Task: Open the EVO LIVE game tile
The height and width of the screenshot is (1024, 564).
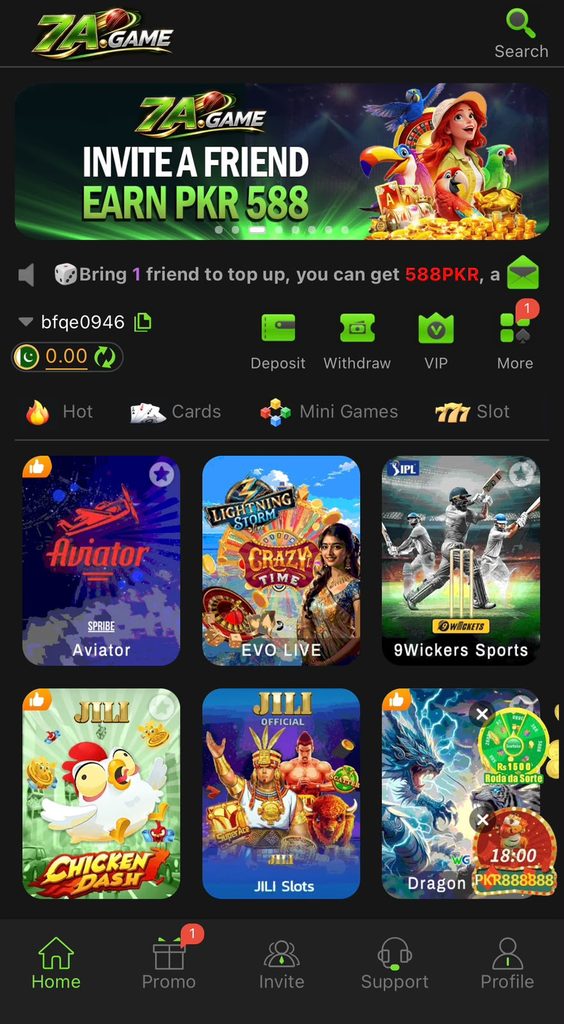Action: click(x=281, y=560)
